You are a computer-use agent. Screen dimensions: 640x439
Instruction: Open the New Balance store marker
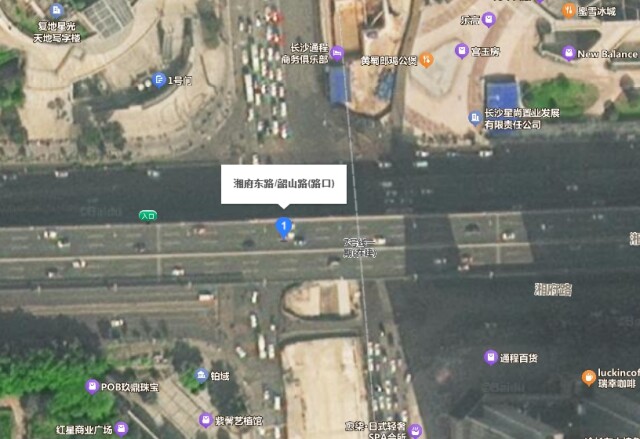tap(567, 54)
